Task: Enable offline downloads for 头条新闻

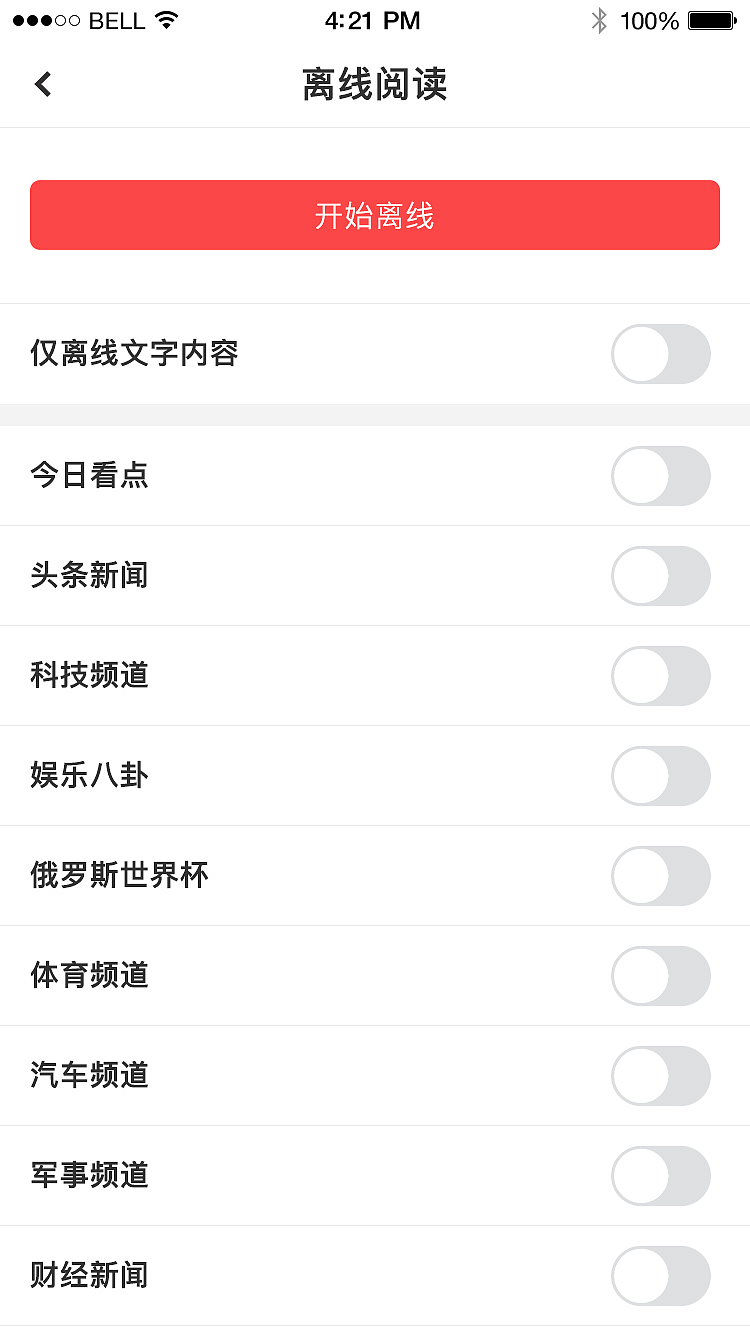Action: (661, 576)
